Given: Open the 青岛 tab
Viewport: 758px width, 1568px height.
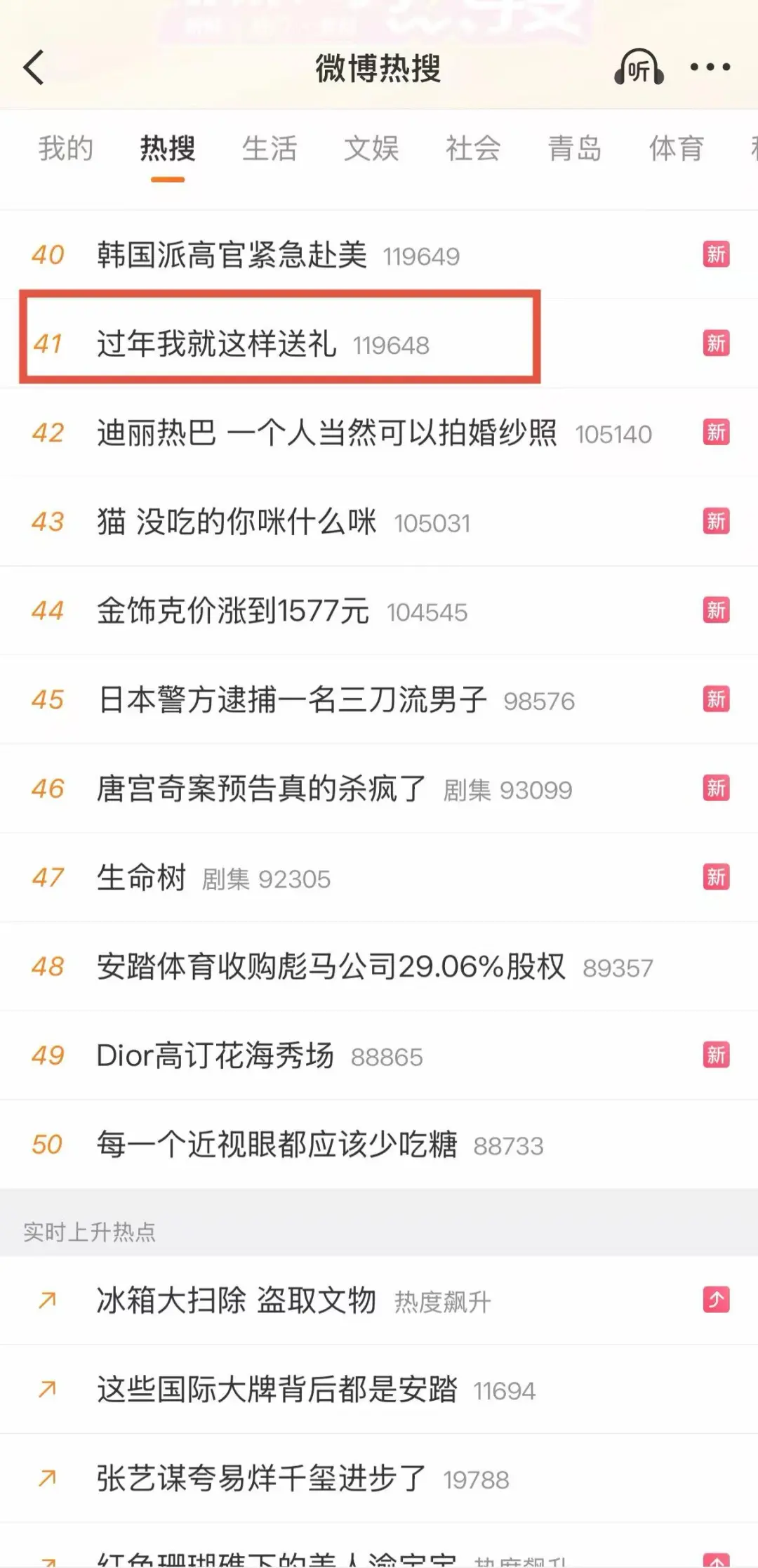Looking at the screenshot, I should [575, 149].
